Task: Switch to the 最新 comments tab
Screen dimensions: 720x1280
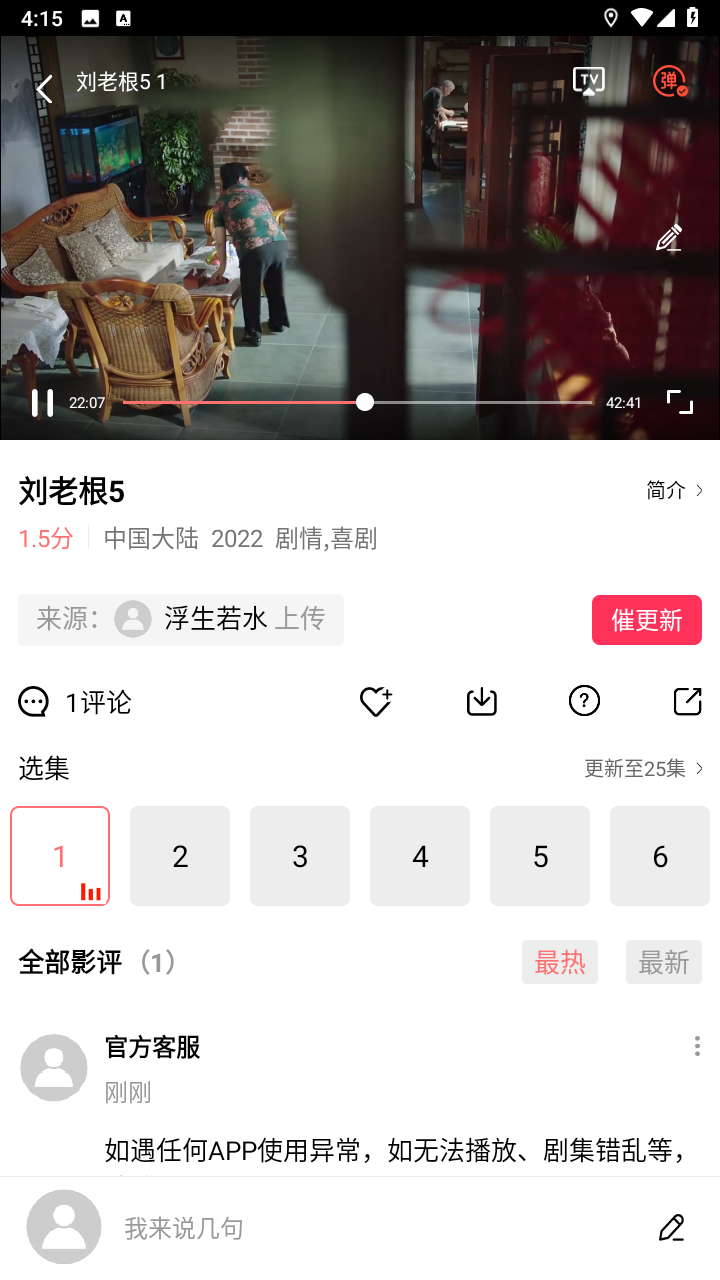Action: point(663,961)
